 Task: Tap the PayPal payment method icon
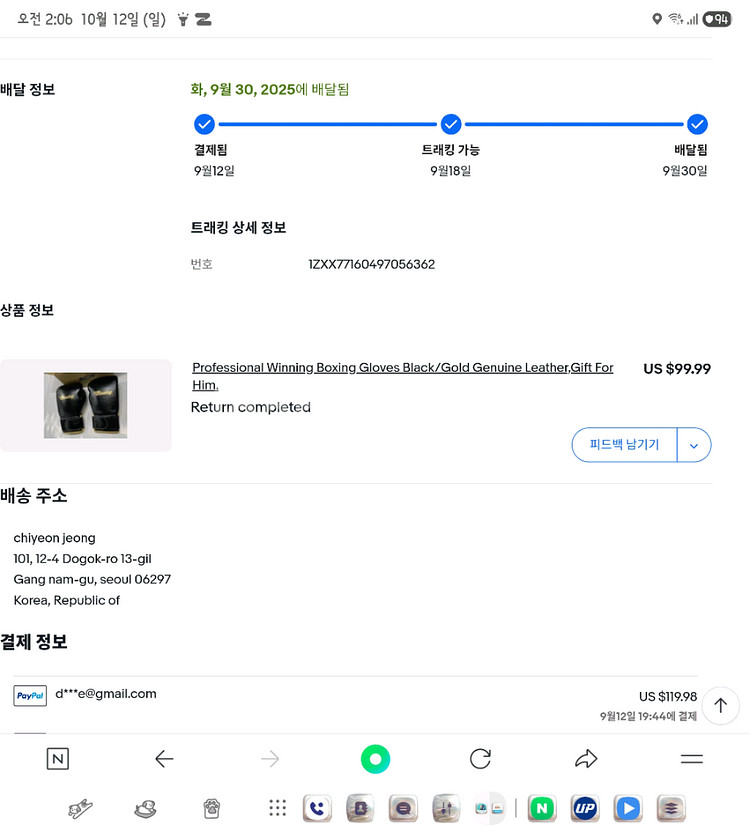point(29,695)
